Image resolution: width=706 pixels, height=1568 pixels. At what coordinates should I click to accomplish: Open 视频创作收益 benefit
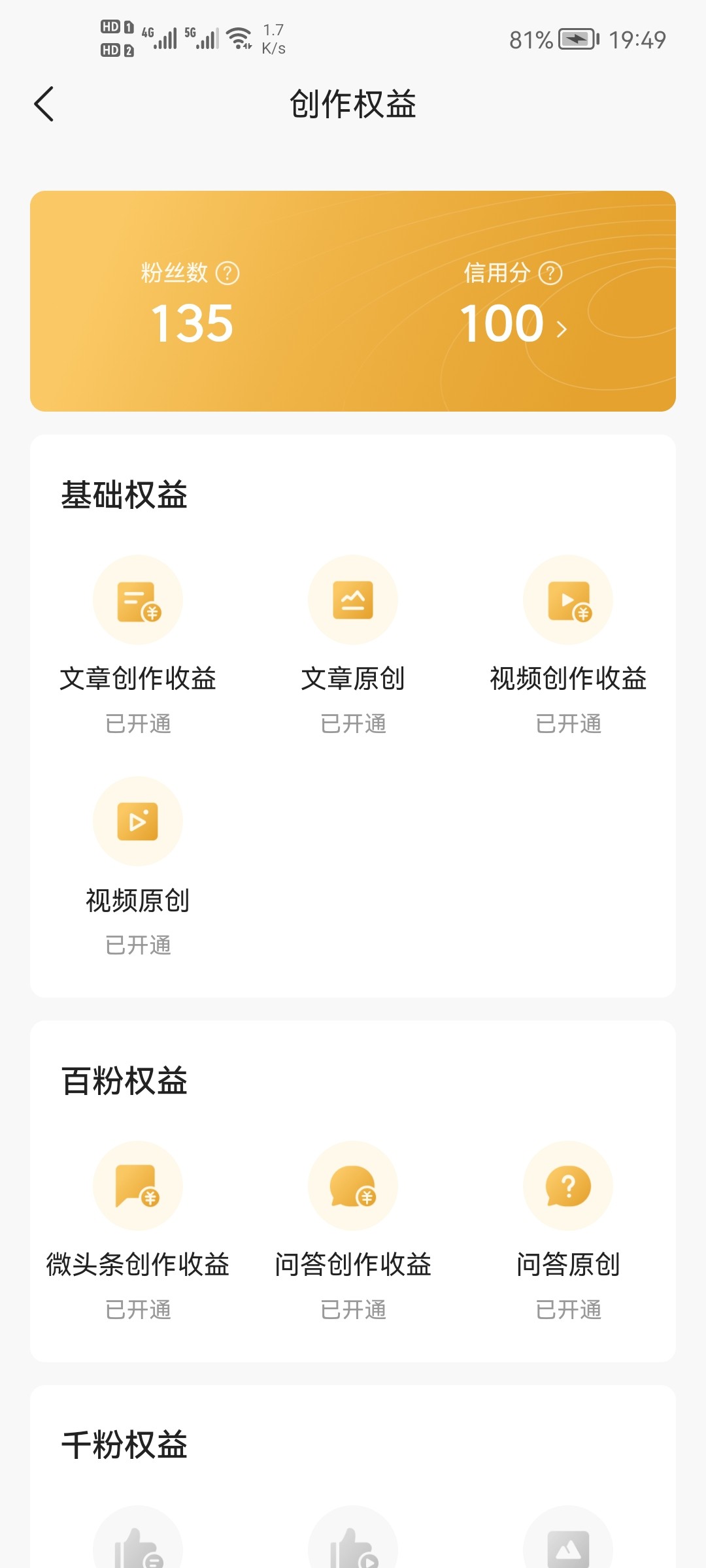(x=568, y=600)
